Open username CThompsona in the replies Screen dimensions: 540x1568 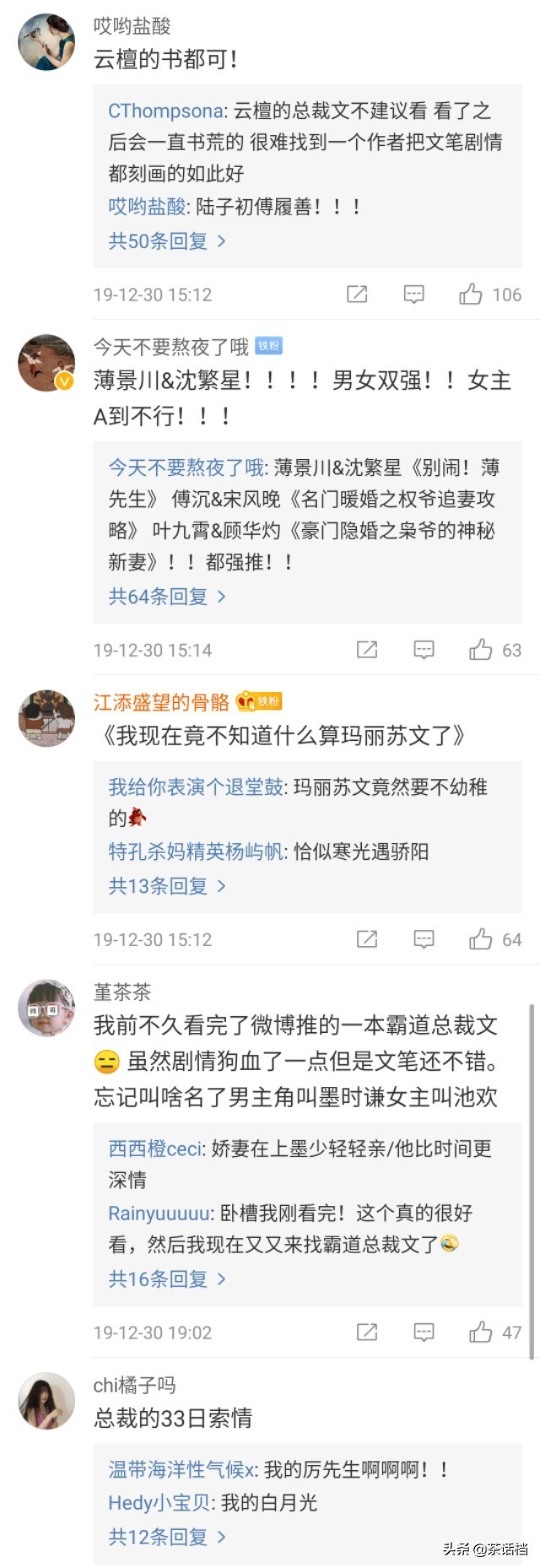[166, 111]
